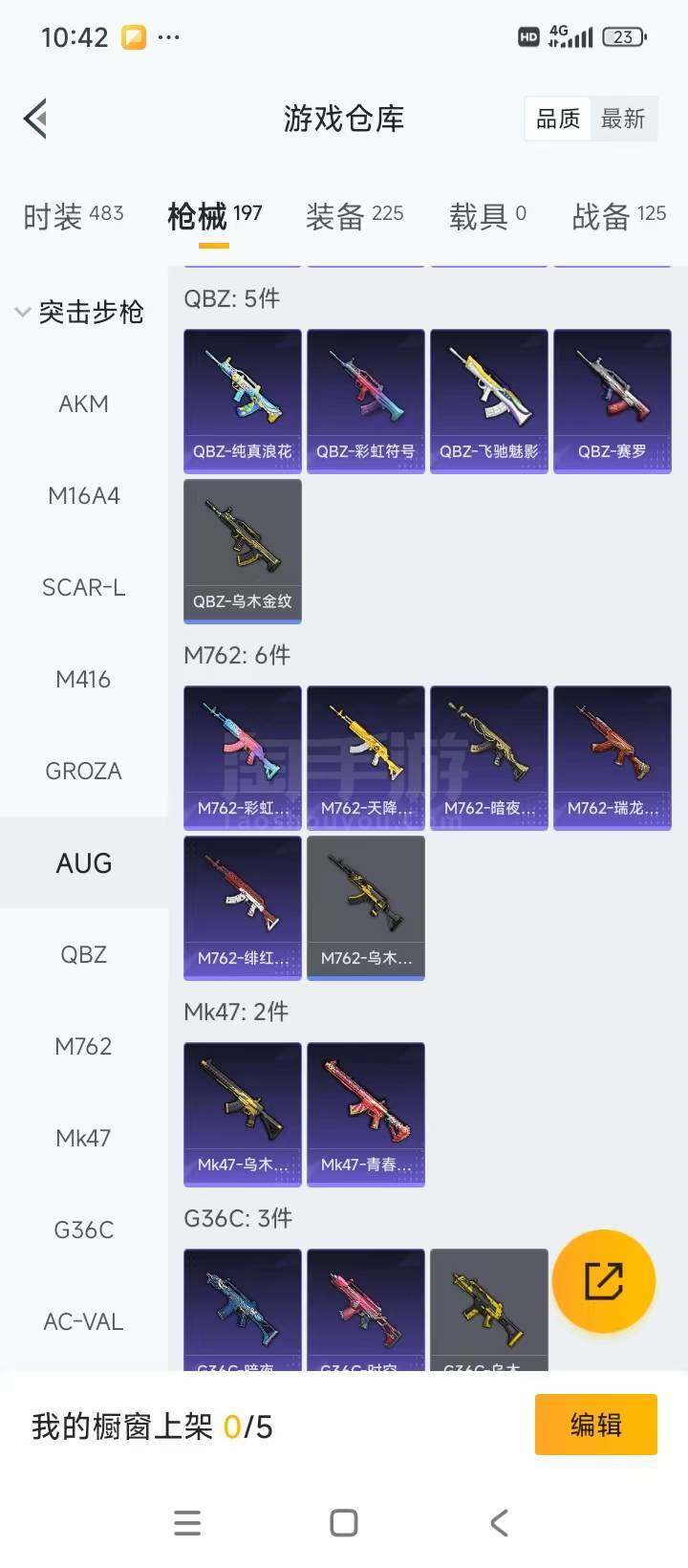Open the 战备 tab
The height and width of the screenshot is (1568, 688).
pyautogui.click(x=618, y=216)
